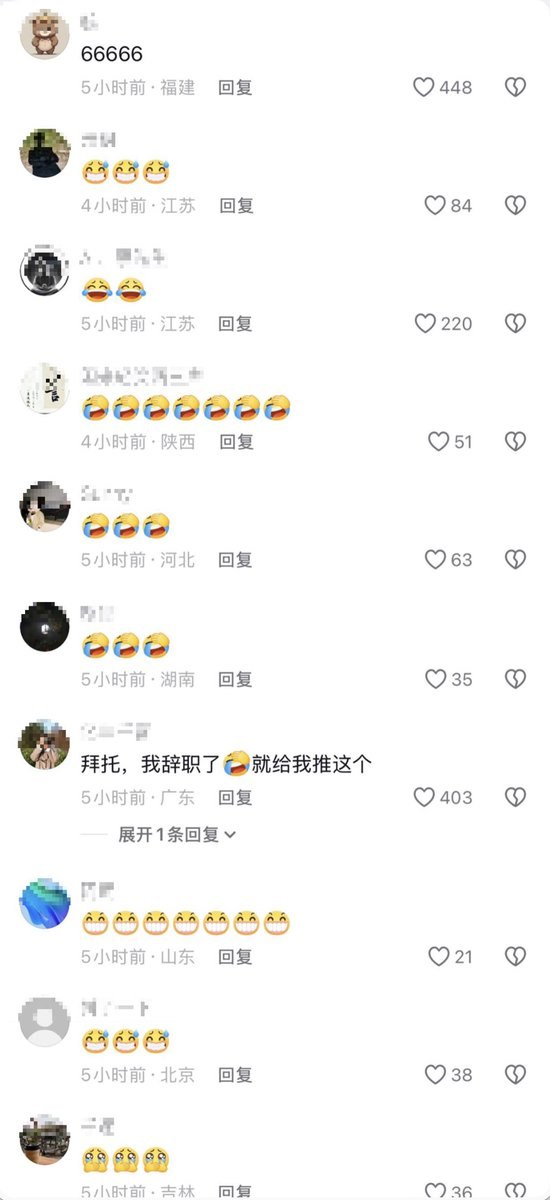Viewport: 550px width, 1200px height.
Task: Like the 山东 comment with 21 likes
Action: (x=438, y=957)
